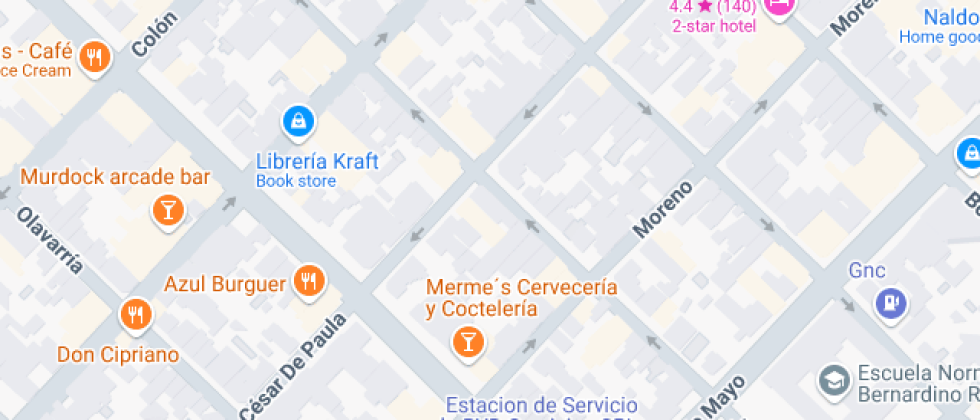
Task: Open Librería Kraft book store pin
Action: (x=297, y=122)
